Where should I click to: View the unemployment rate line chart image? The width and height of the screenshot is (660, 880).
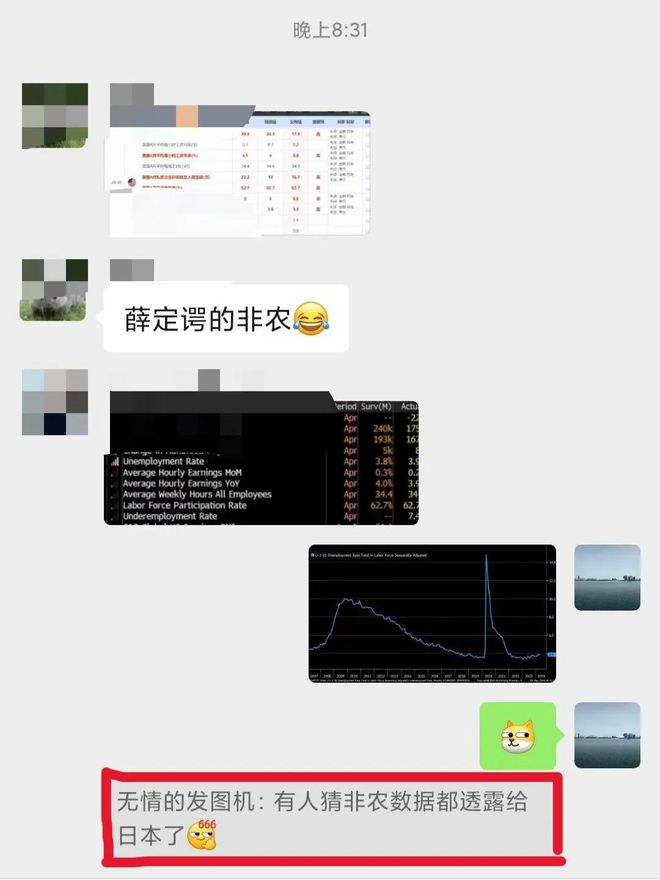432,614
